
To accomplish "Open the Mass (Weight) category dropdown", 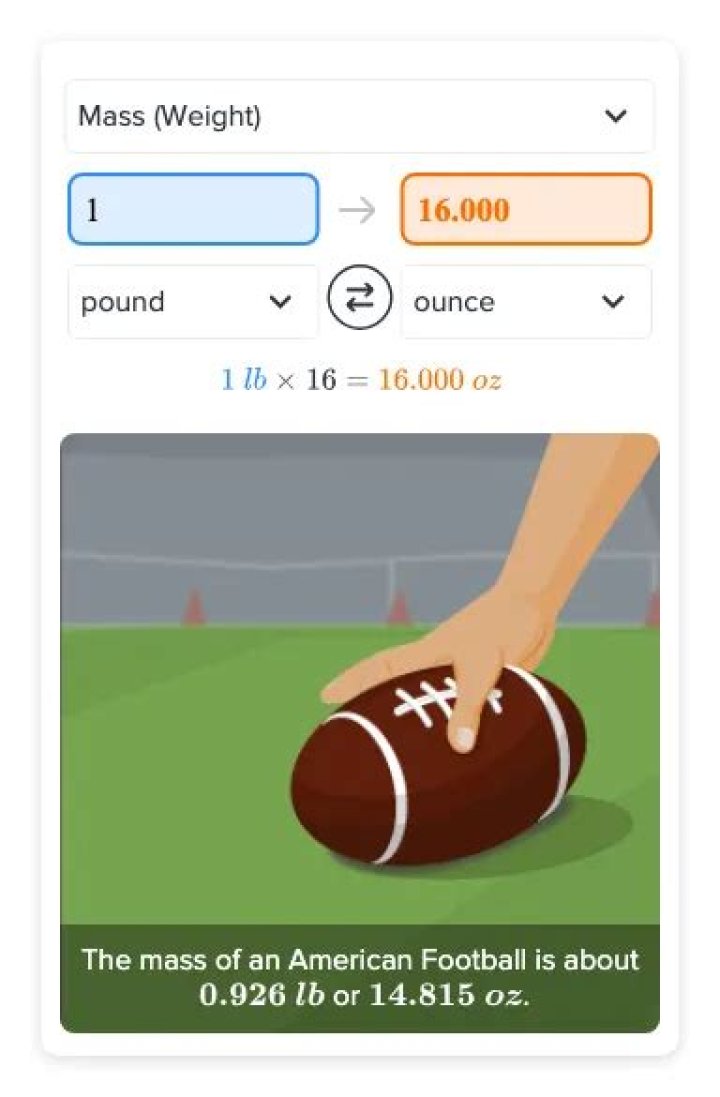I will 360,116.
